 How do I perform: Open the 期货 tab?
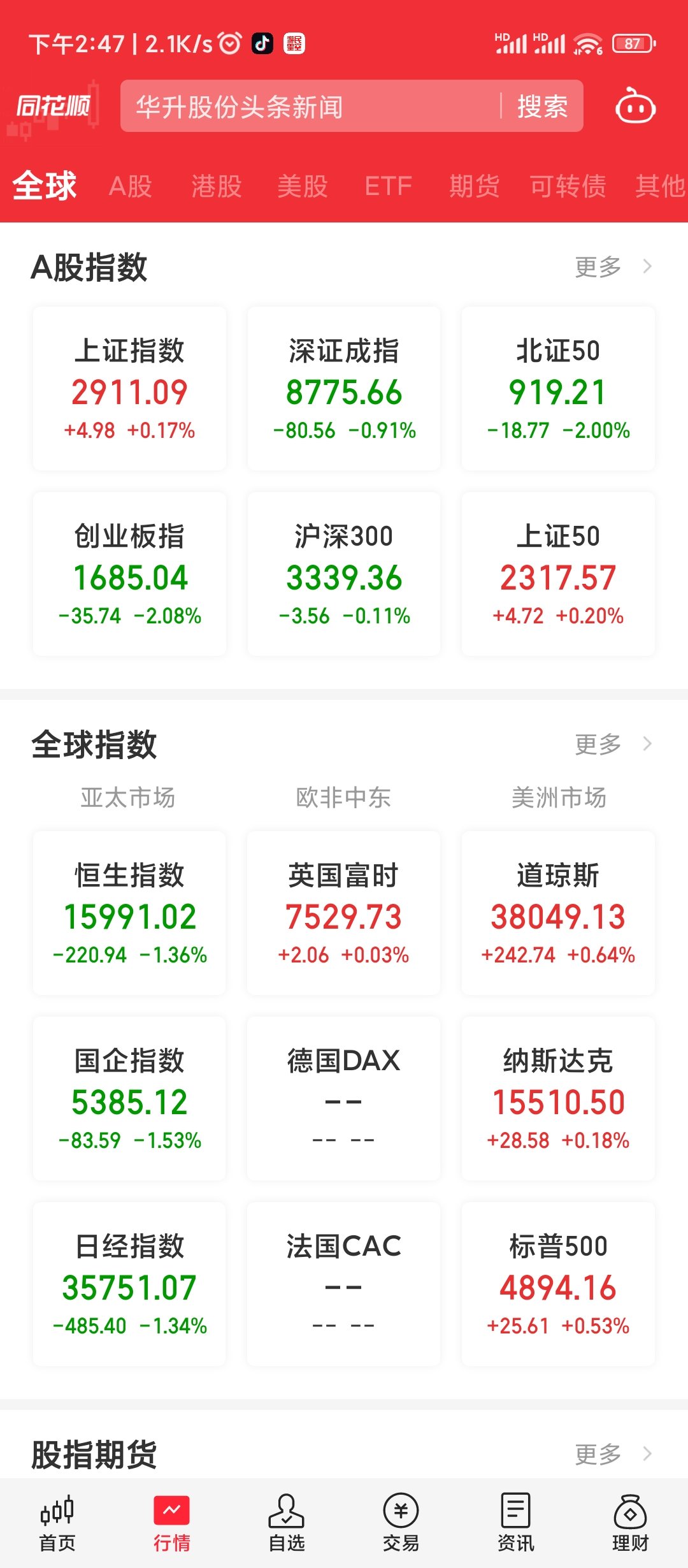click(475, 186)
